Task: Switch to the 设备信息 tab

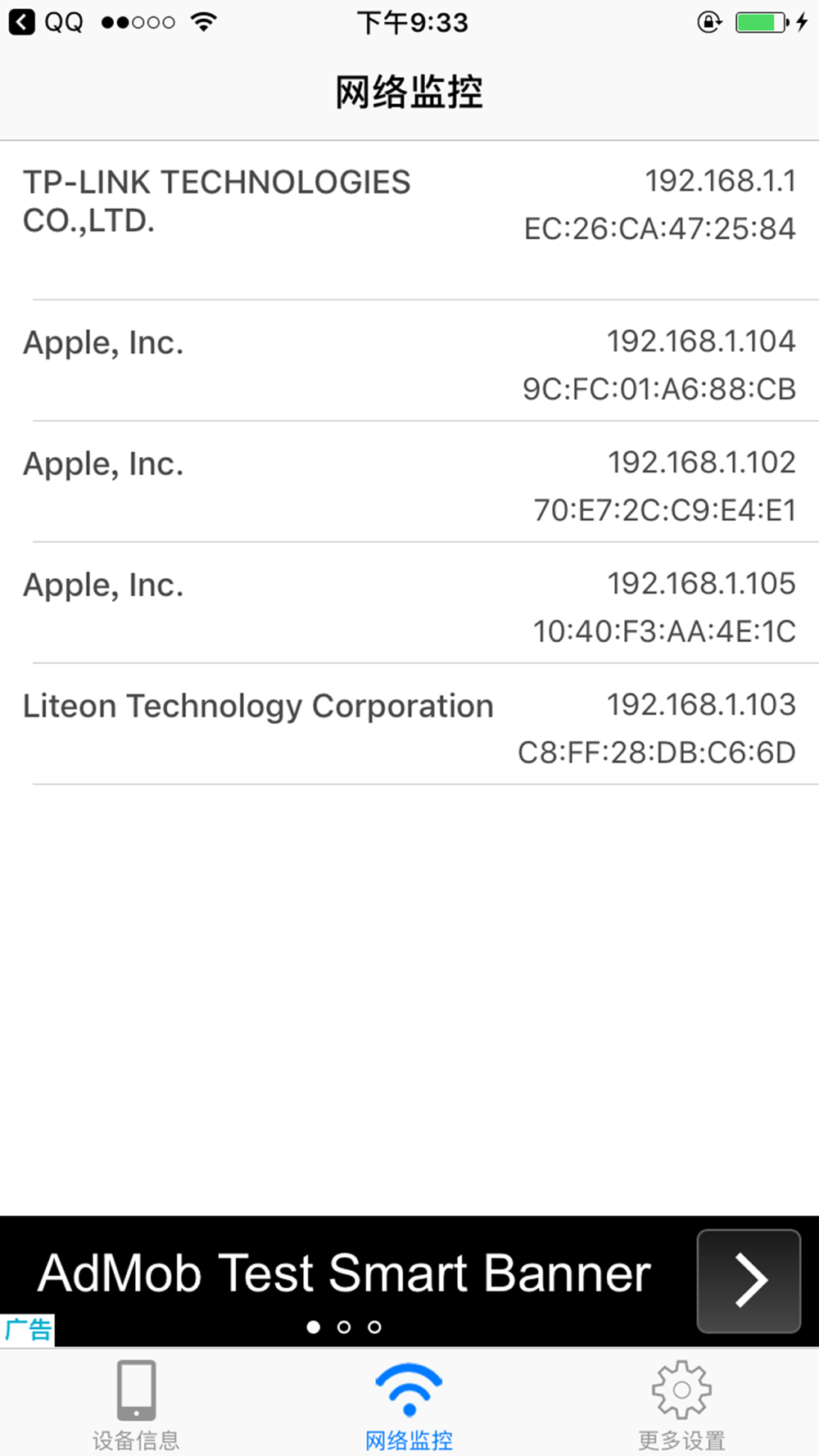Action: [x=136, y=1404]
